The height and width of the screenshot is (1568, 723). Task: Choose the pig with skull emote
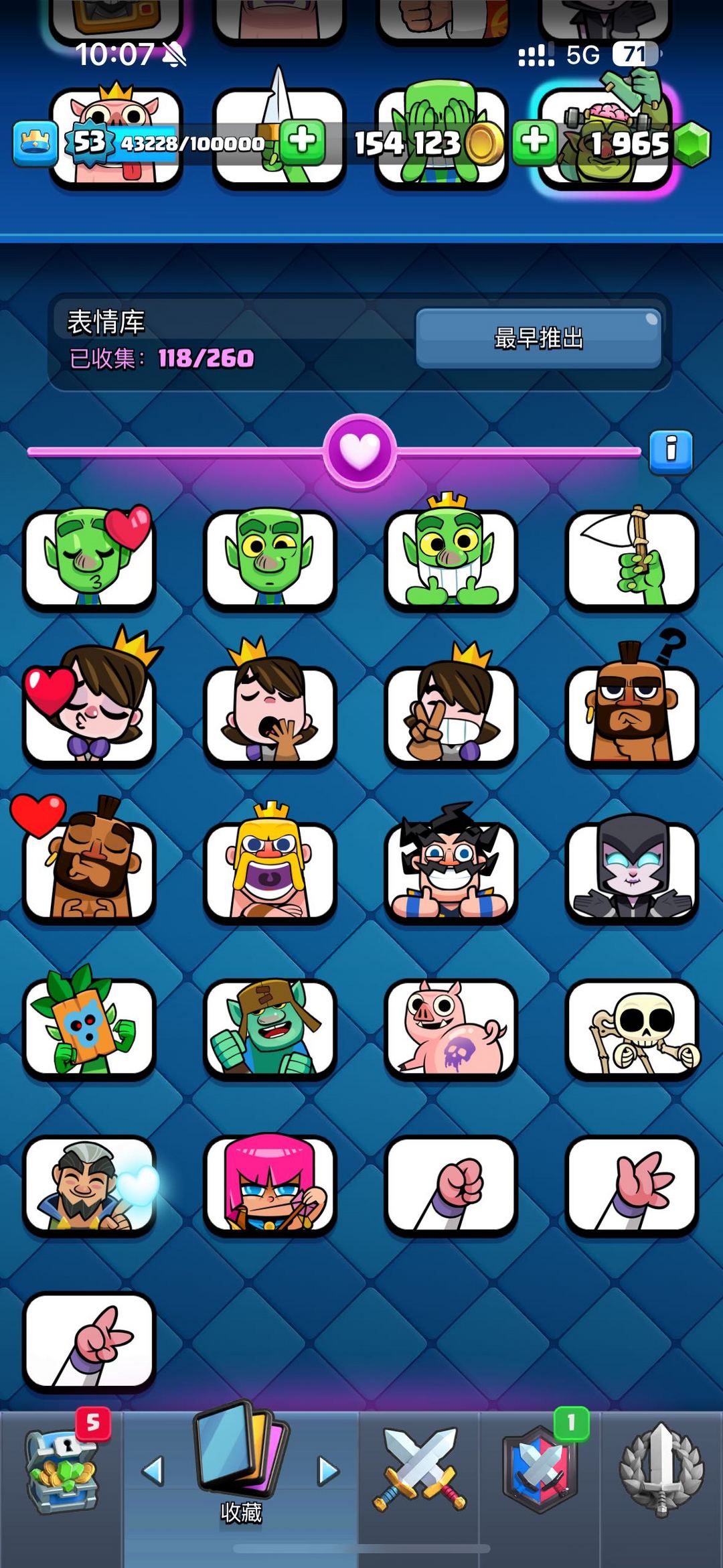pyautogui.click(x=451, y=1028)
